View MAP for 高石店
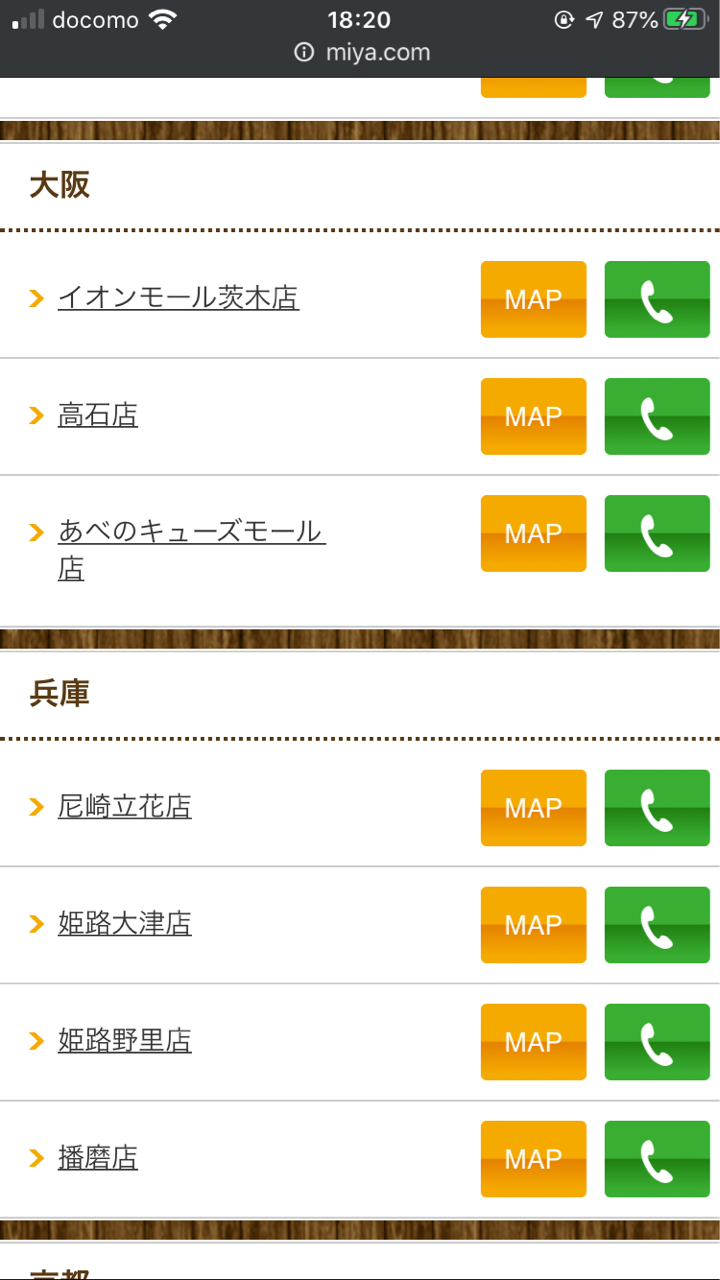Viewport: 720px width, 1280px height. tap(533, 416)
